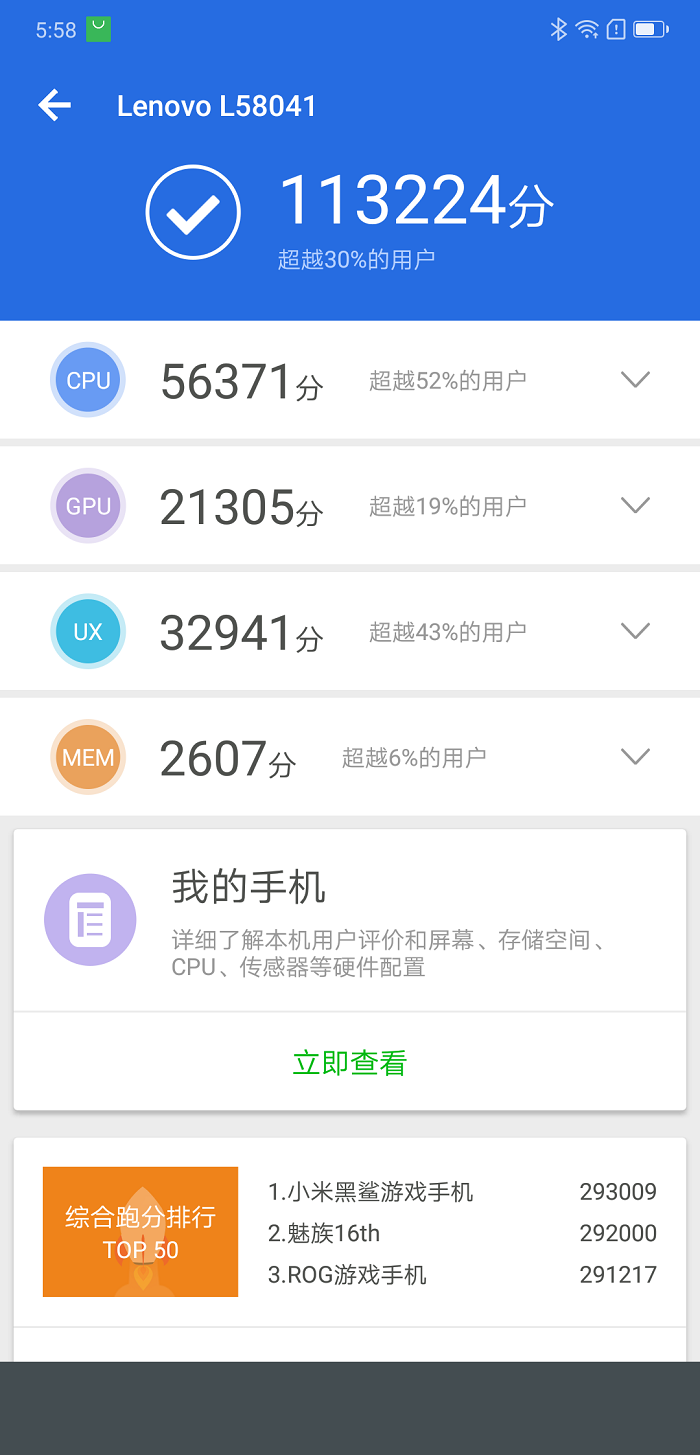700x1455 pixels.
Task: Go back using the top arrow
Action: [x=55, y=106]
